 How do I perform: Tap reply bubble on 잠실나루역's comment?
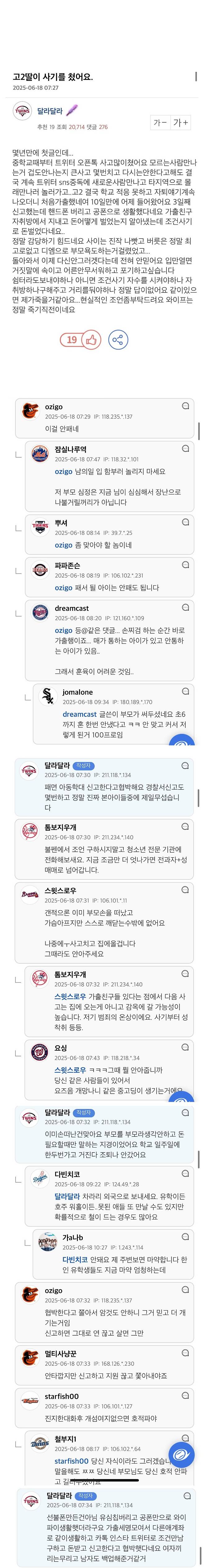point(185,449)
